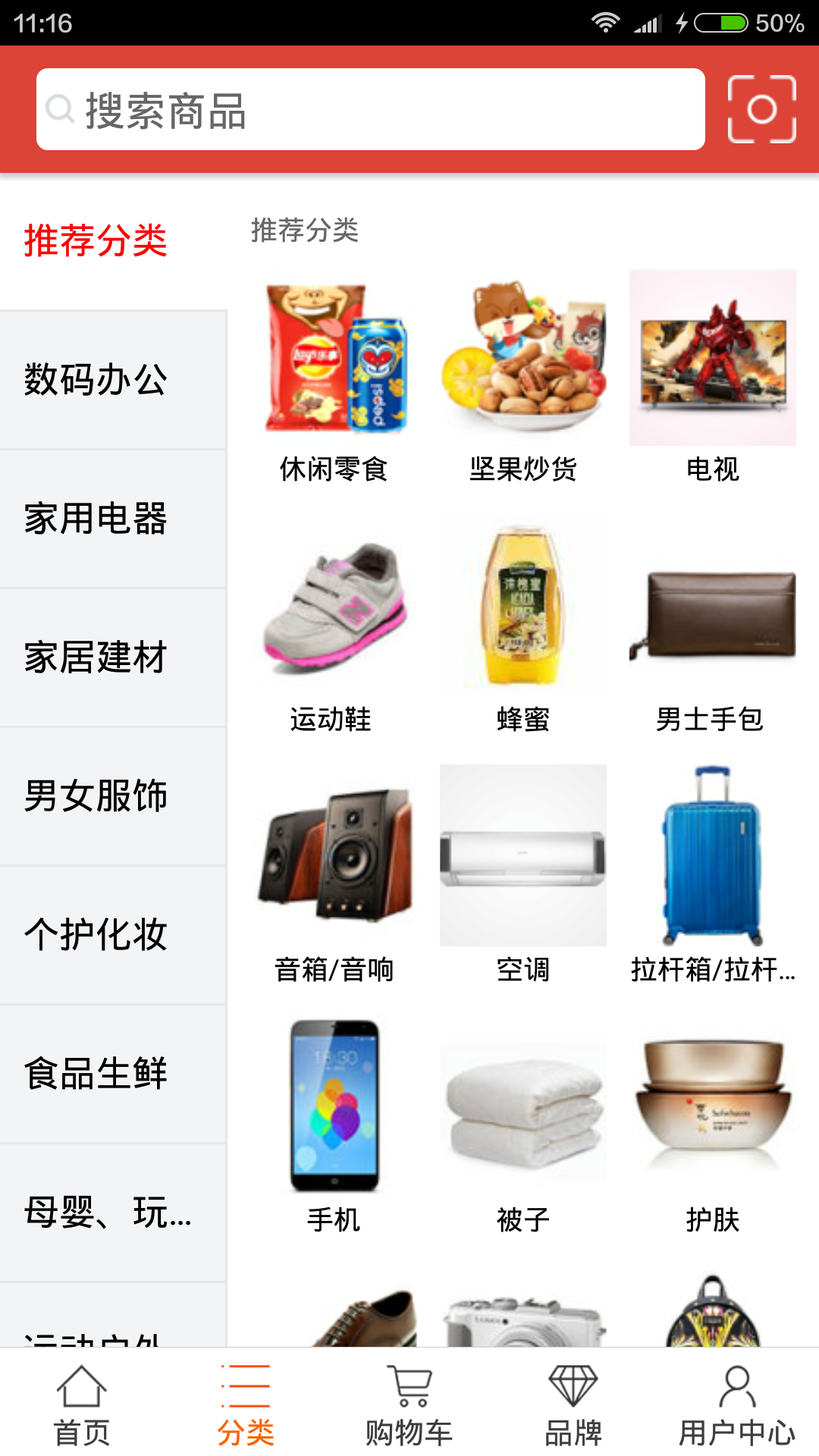Switch to the 首页 tab

pyautogui.click(x=82, y=1404)
